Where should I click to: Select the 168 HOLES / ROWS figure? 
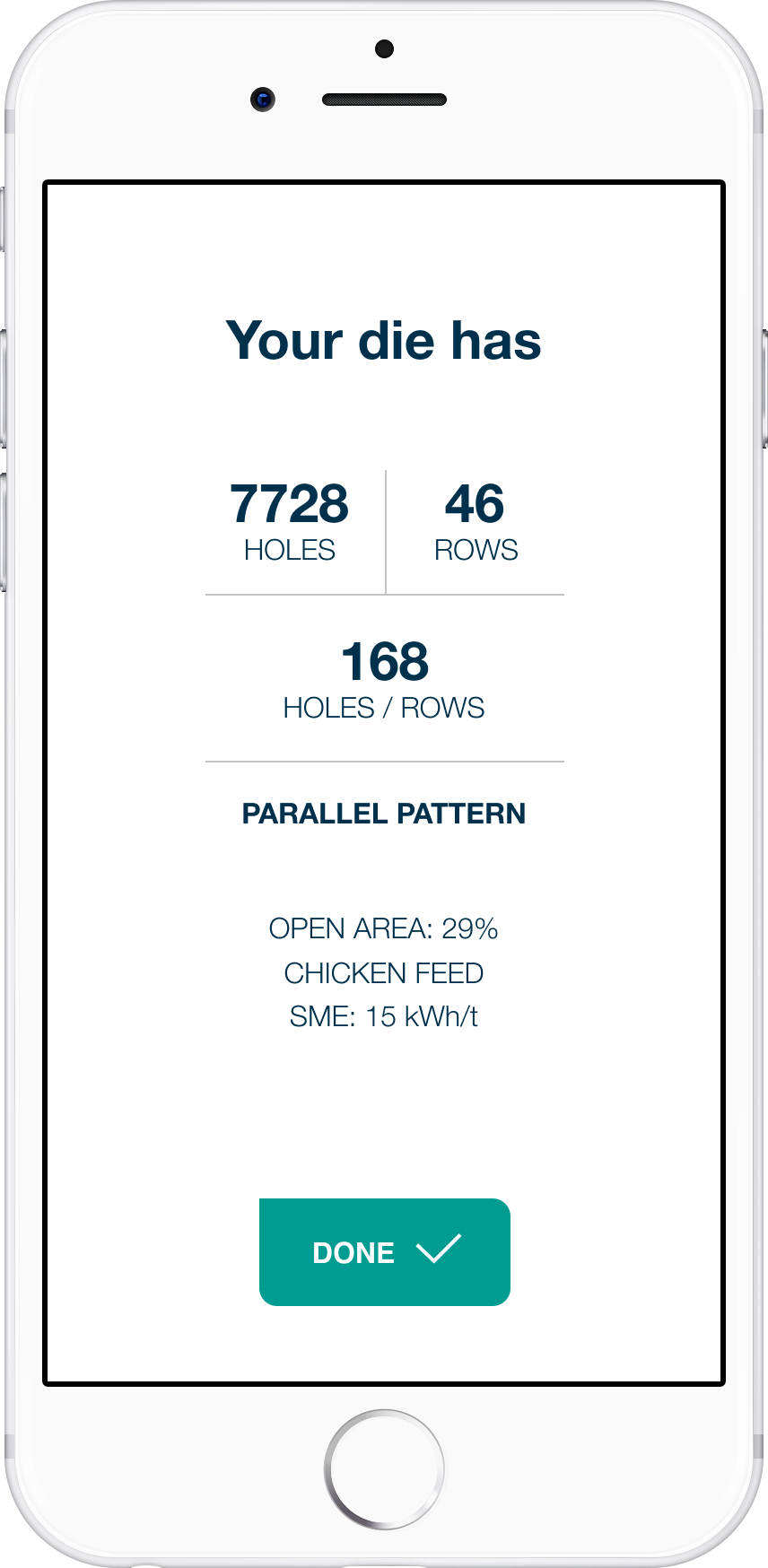tap(384, 661)
